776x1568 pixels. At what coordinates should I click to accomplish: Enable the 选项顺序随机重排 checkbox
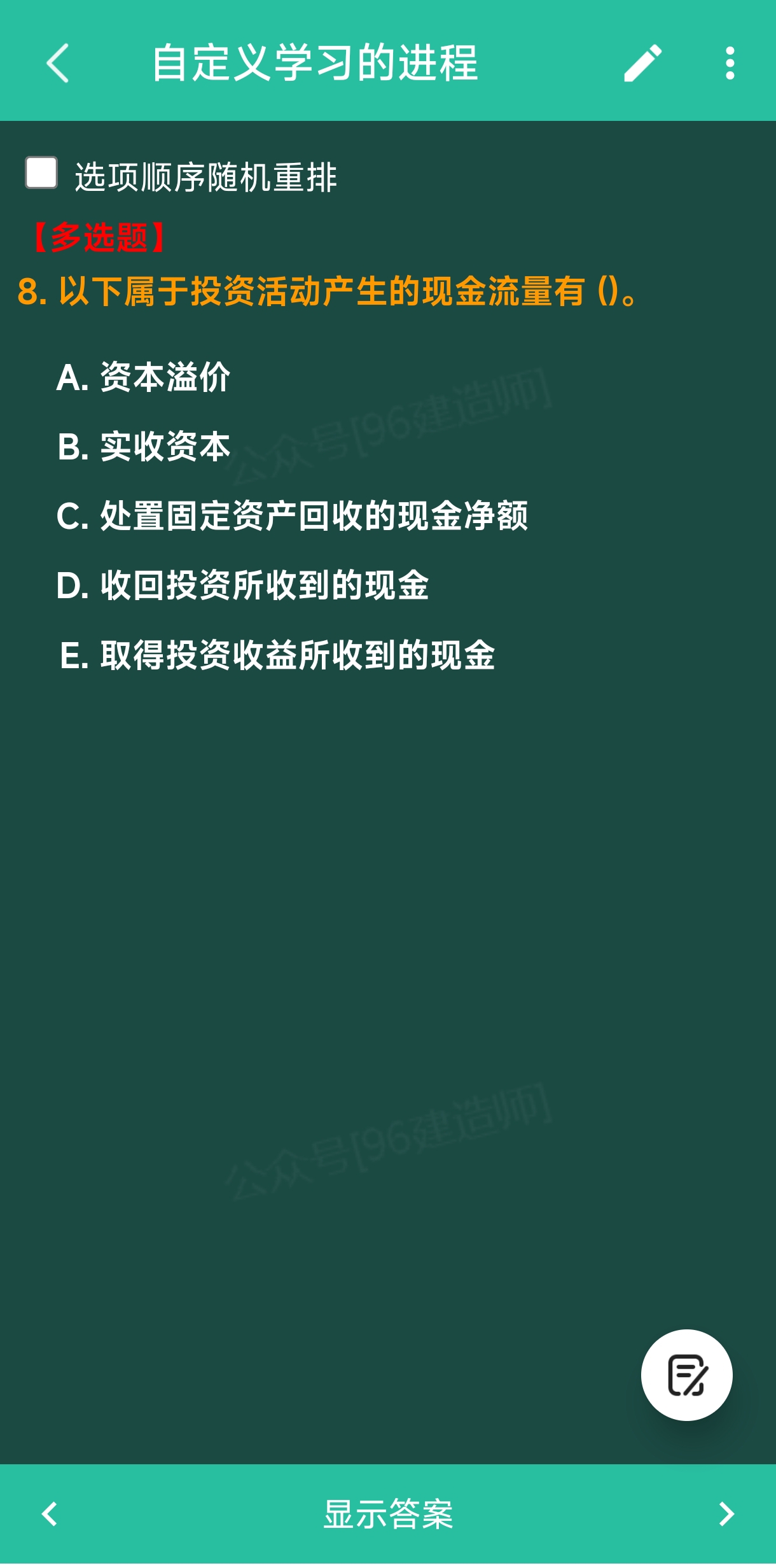[x=41, y=172]
